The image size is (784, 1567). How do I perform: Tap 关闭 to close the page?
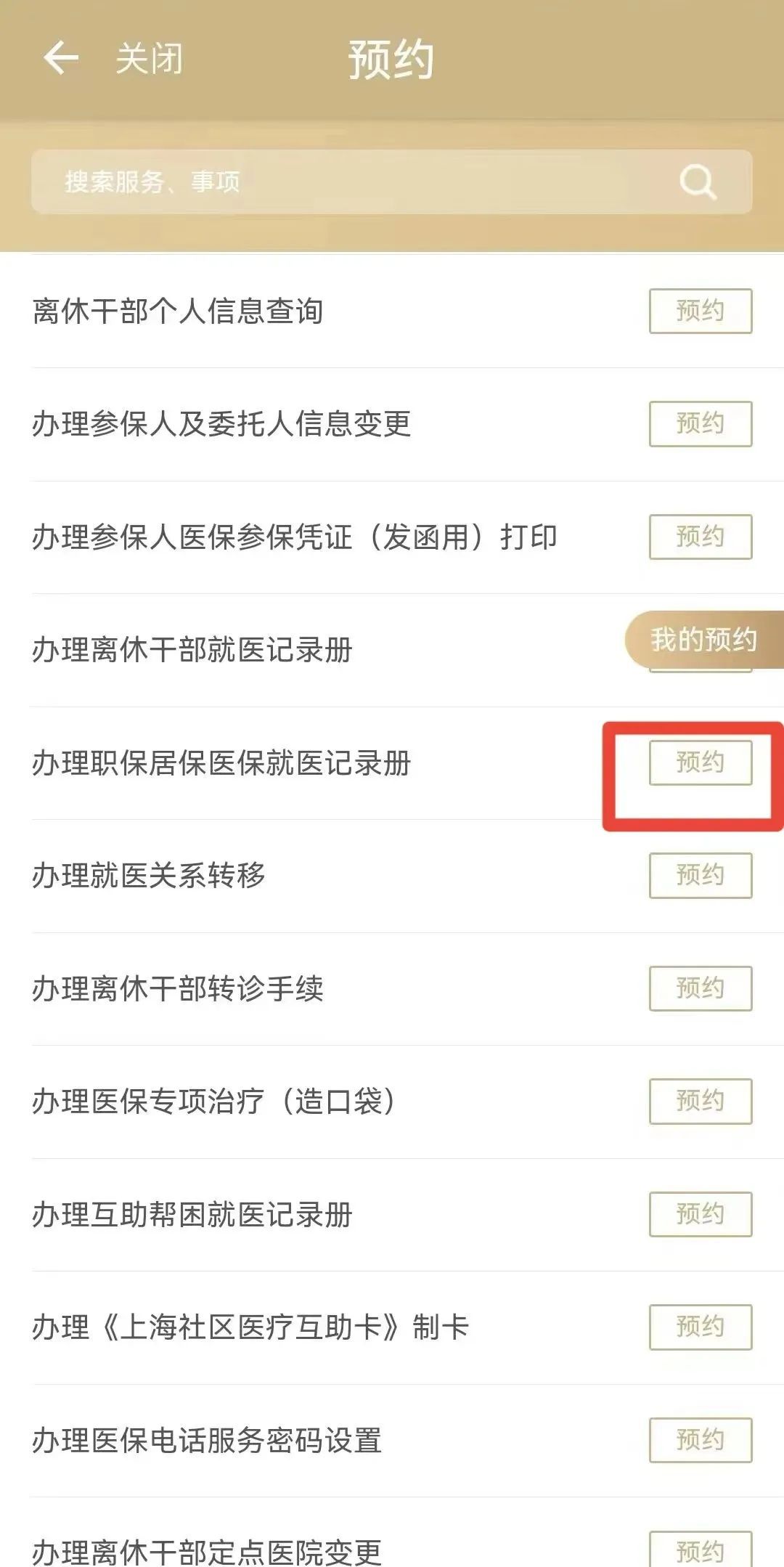pyautogui.click(x=150, y=59)
